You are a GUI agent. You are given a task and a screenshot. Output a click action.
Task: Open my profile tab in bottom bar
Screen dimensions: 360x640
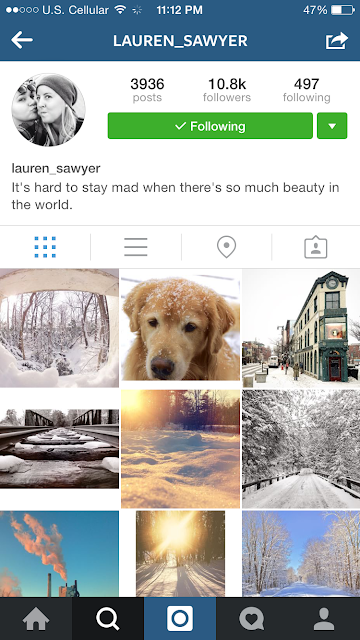tap(324, 619)
